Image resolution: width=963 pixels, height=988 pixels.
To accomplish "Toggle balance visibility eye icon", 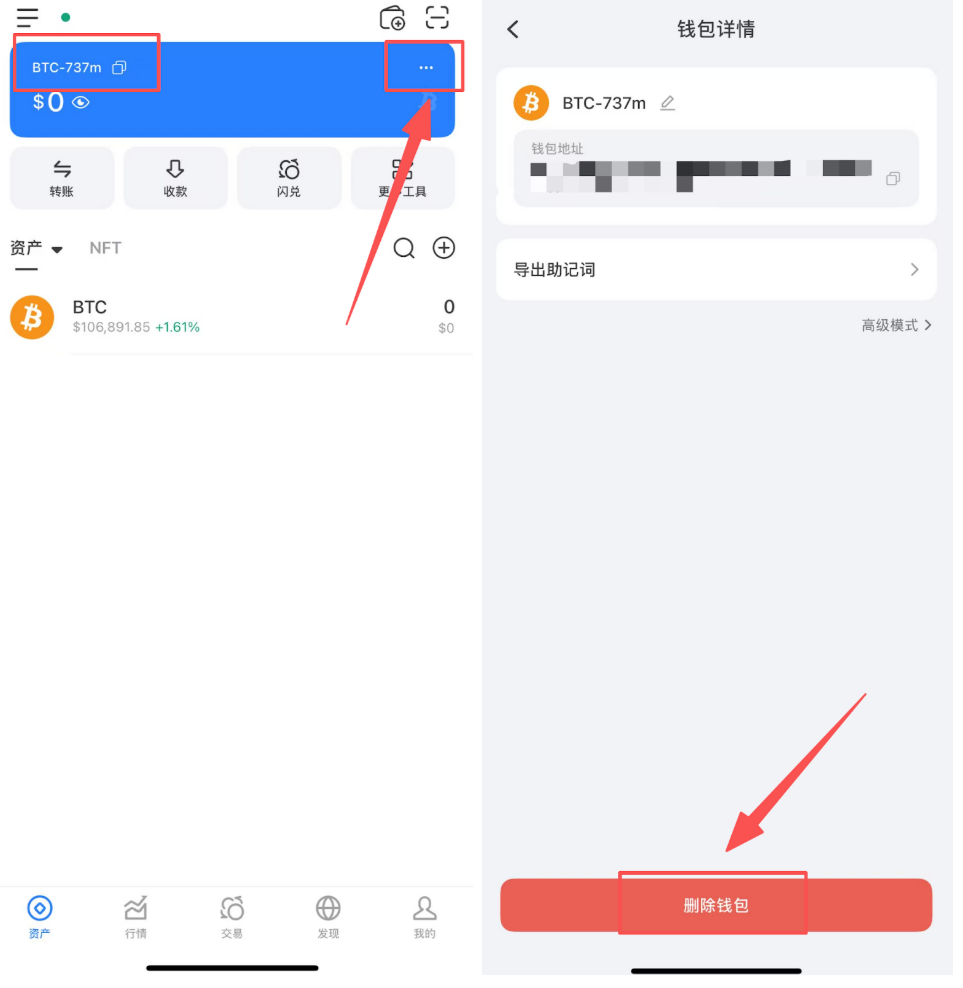I will [81, 102].
